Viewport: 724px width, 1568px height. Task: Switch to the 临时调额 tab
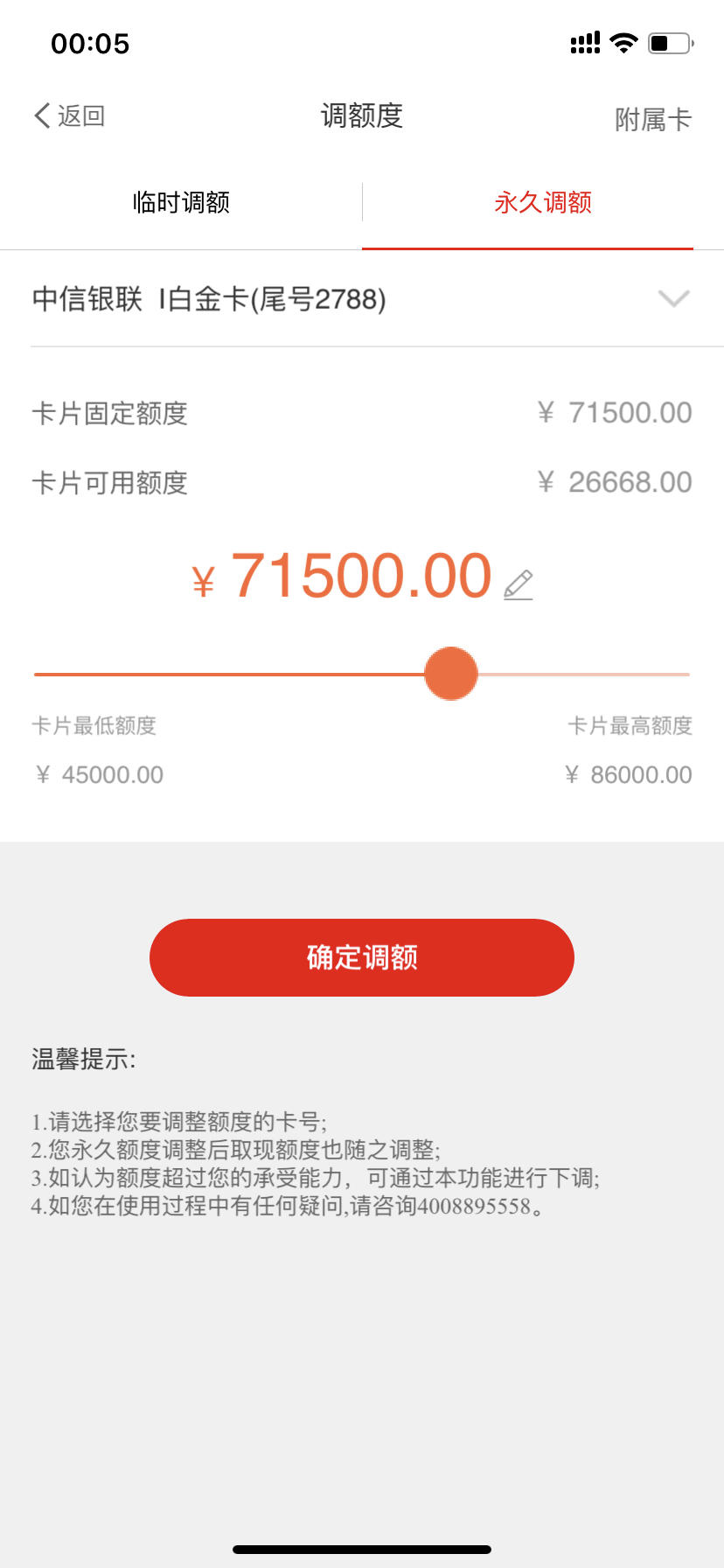pos(181,202)
